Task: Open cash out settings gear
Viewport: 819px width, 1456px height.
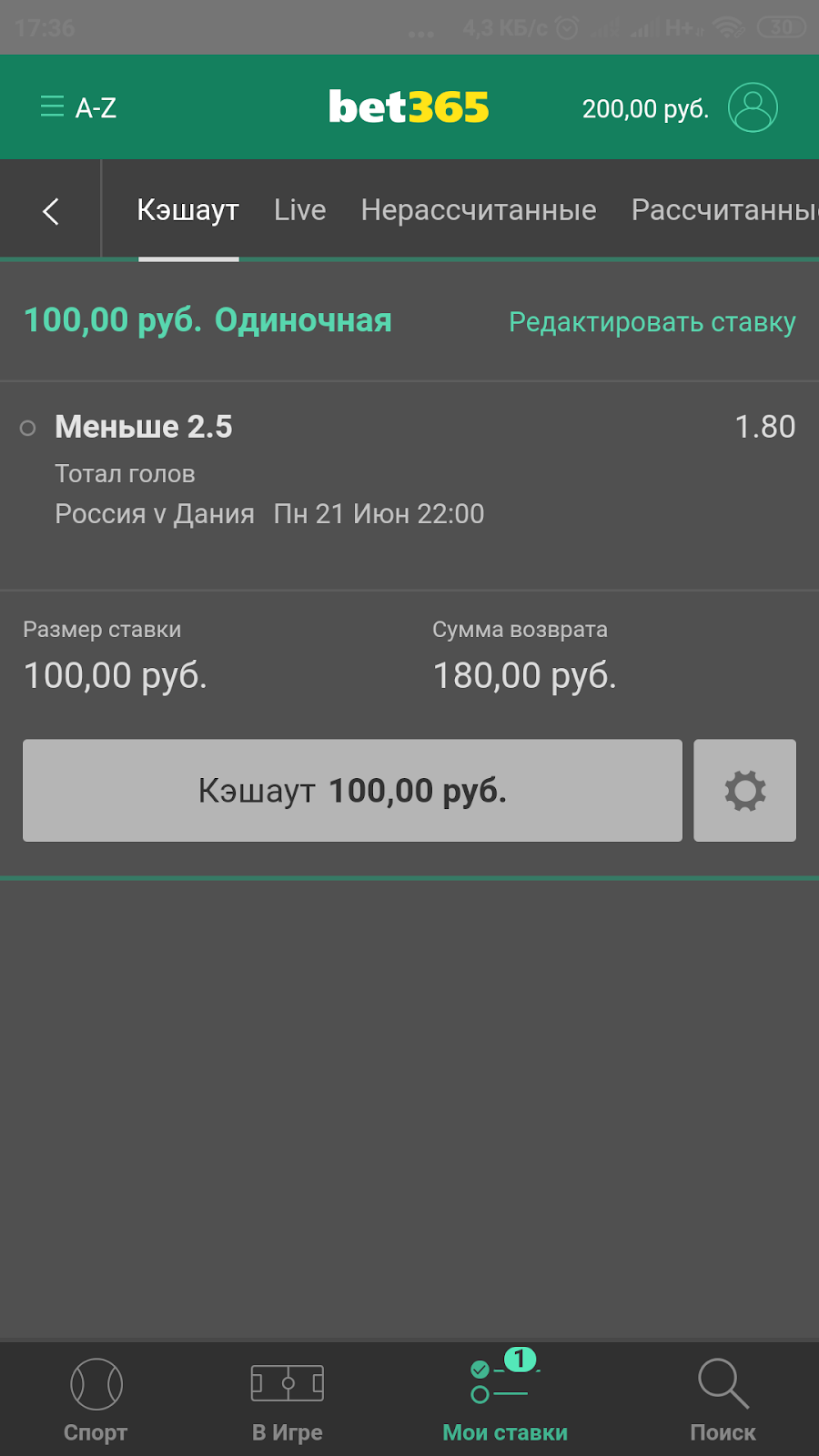Action: point(744,791)
